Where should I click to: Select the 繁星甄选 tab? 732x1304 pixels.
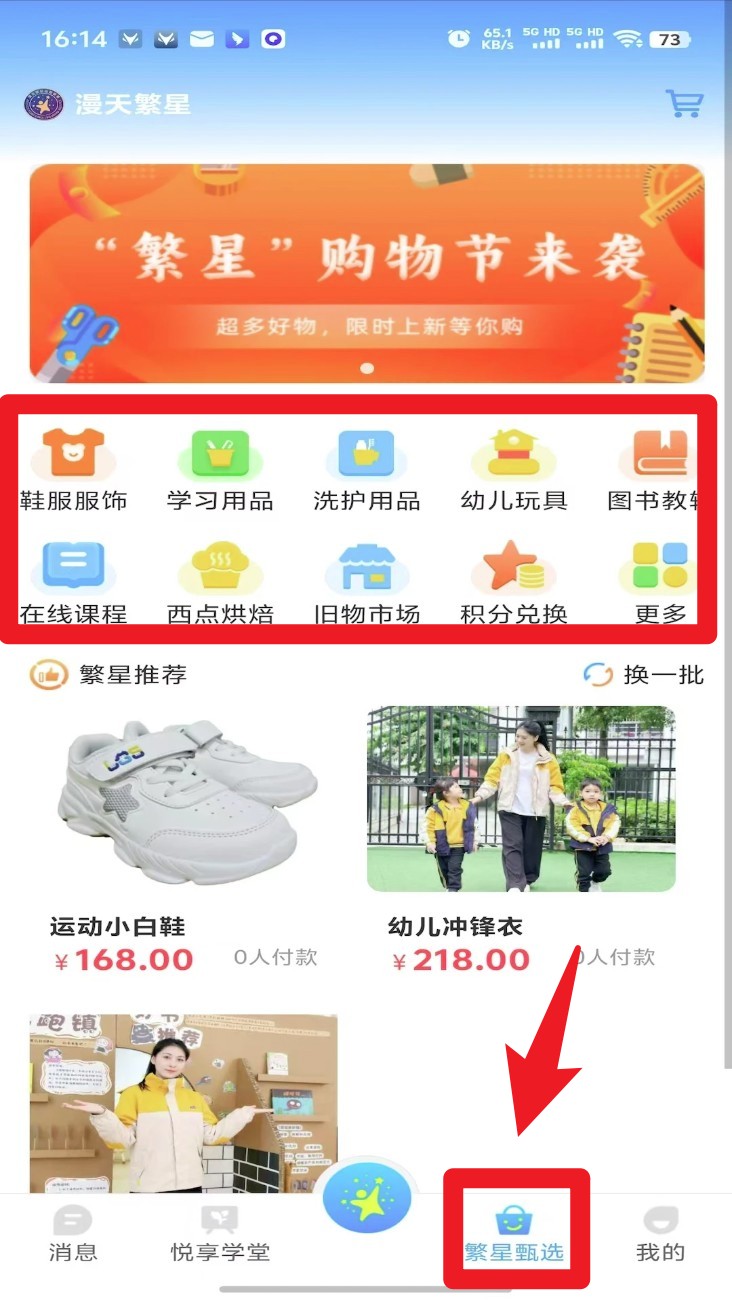pyautogui.click(x=514, y=1233)
